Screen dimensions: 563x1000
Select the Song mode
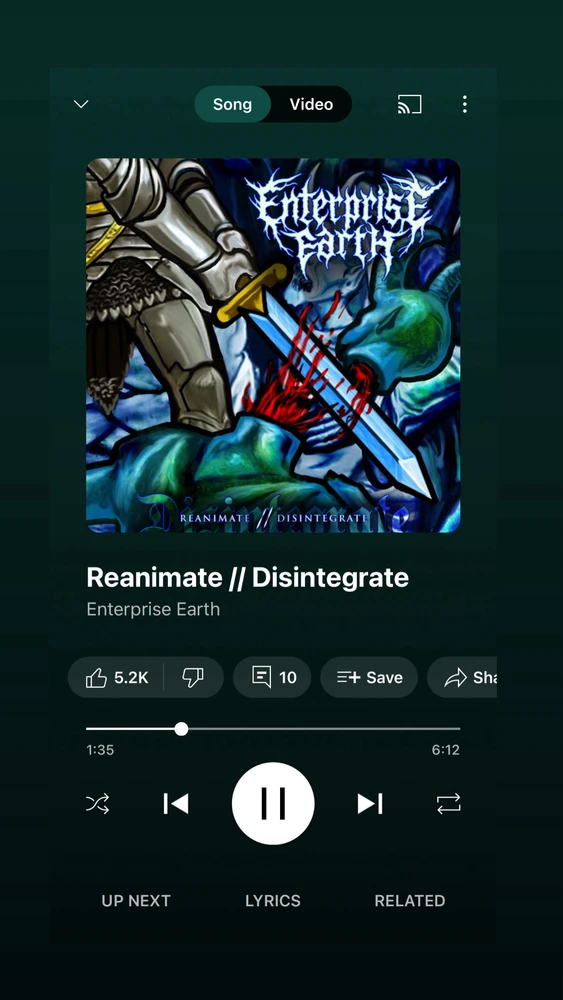coord(232,104)
